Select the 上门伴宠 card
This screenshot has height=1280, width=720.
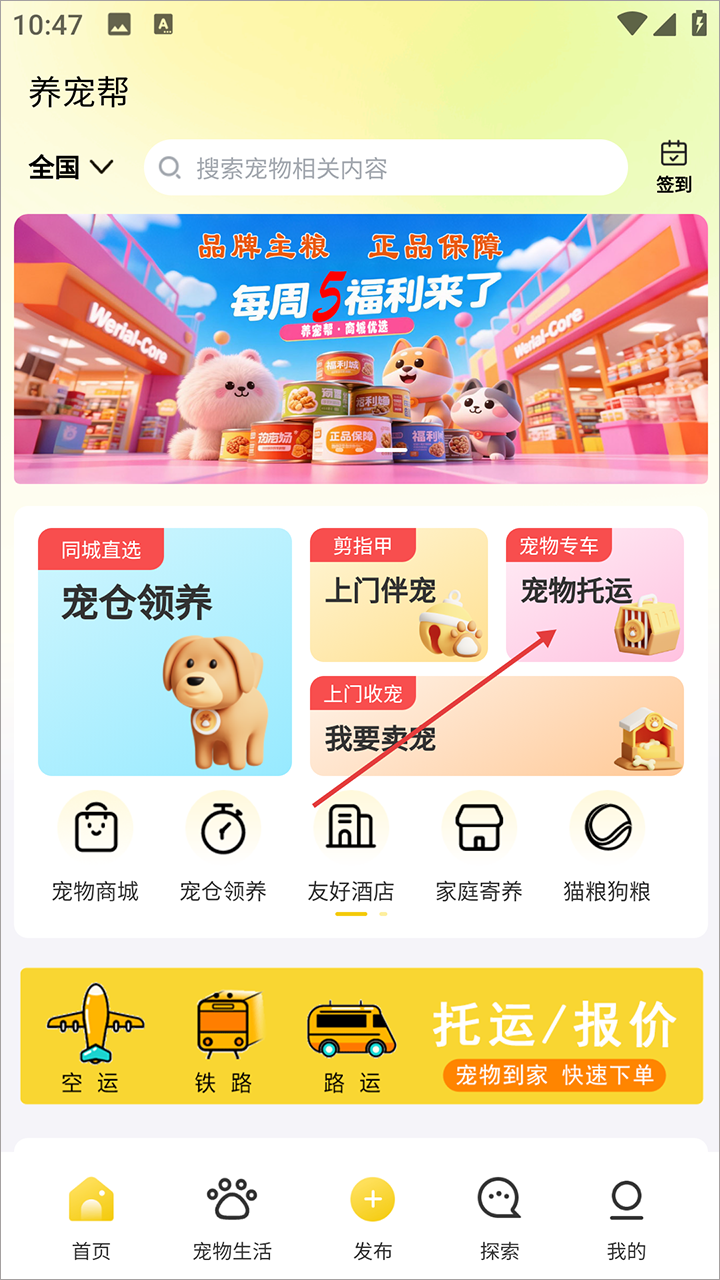pyautogui.click(x=398, y=595)
